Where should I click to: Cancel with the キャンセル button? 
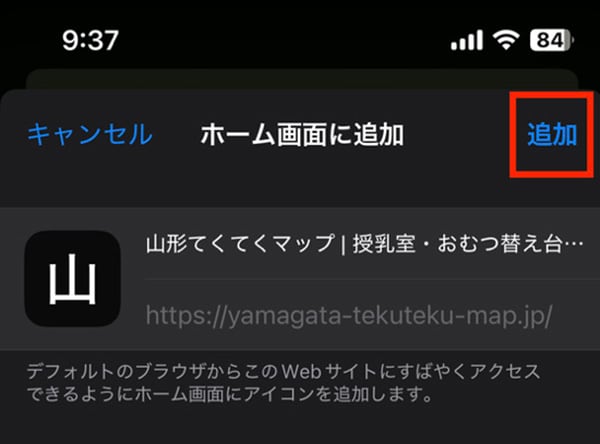click(89, 135)
